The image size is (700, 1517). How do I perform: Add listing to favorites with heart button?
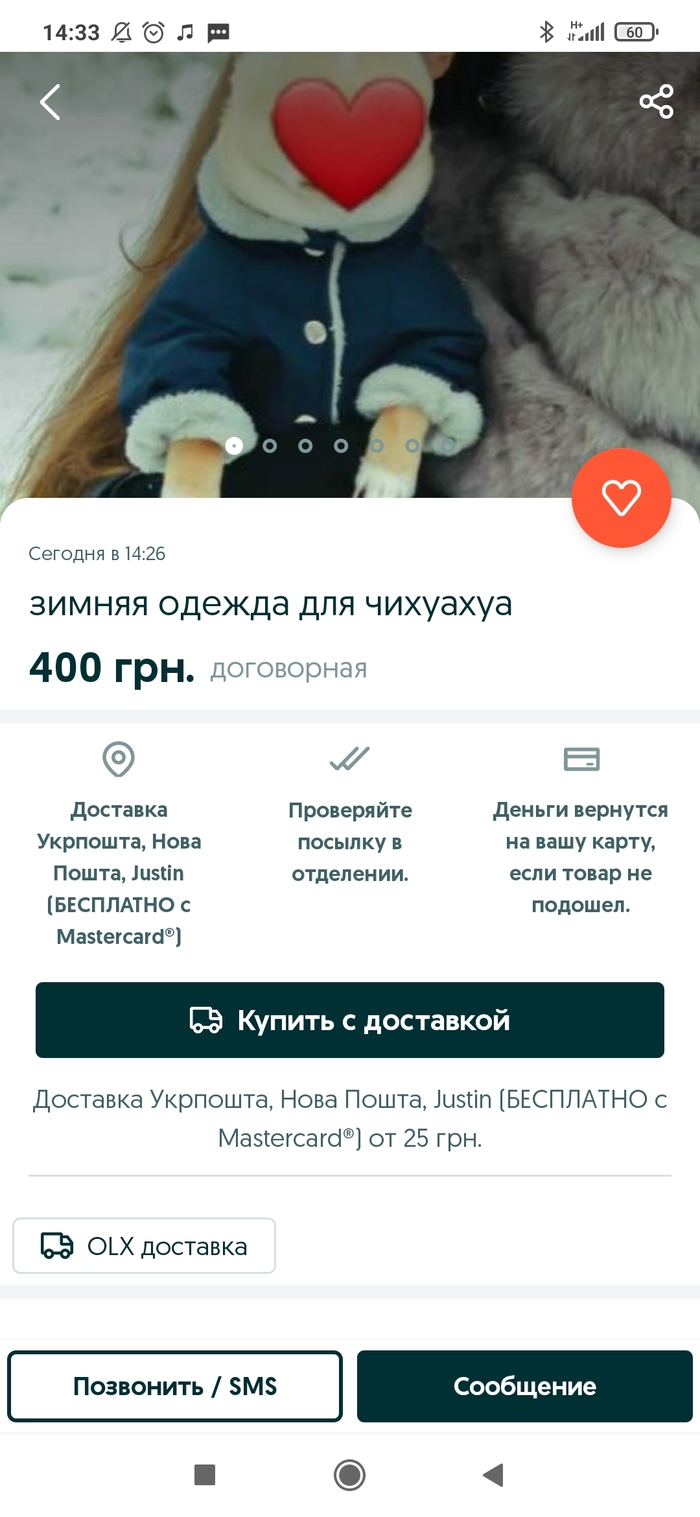(x=621, y=498)
